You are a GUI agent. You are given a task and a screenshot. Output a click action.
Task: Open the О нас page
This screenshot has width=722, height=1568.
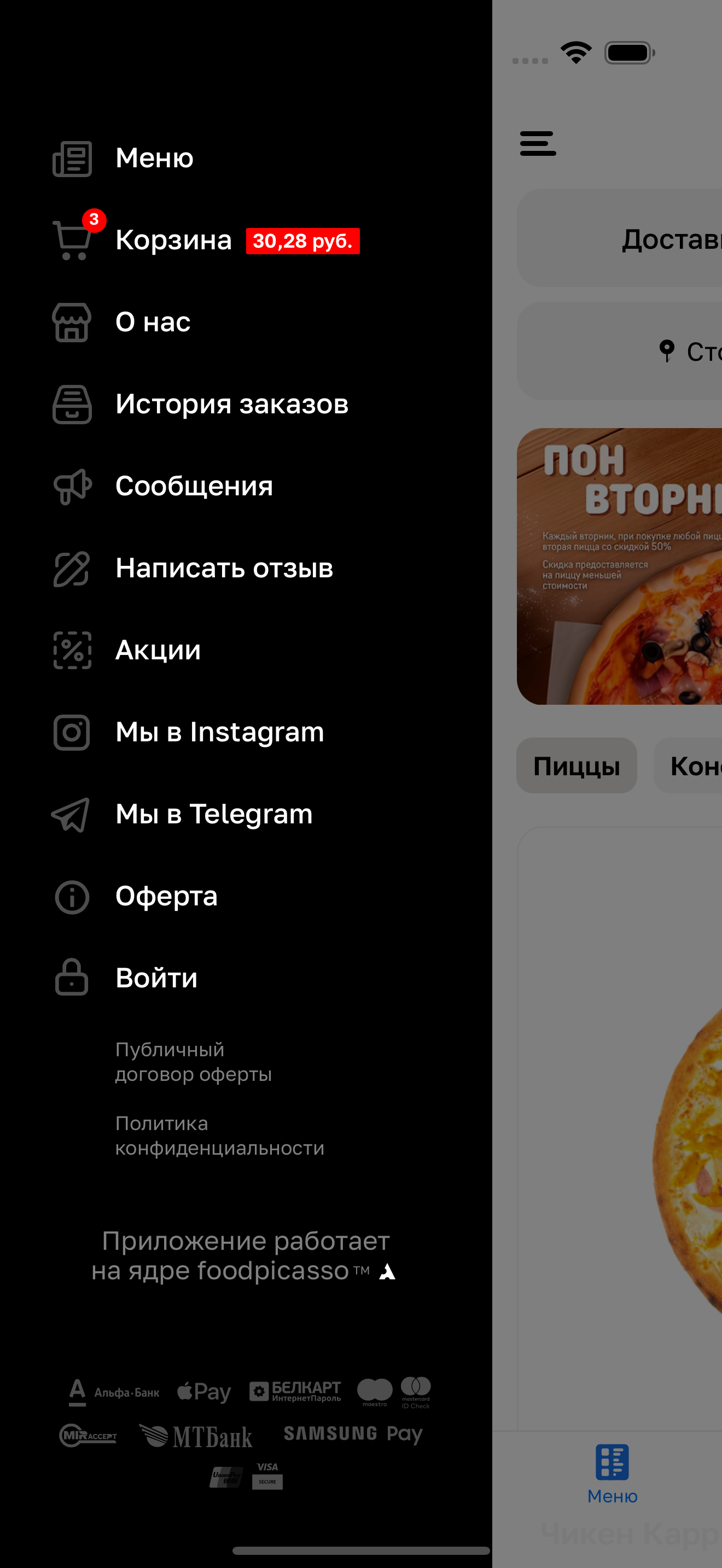153,322
